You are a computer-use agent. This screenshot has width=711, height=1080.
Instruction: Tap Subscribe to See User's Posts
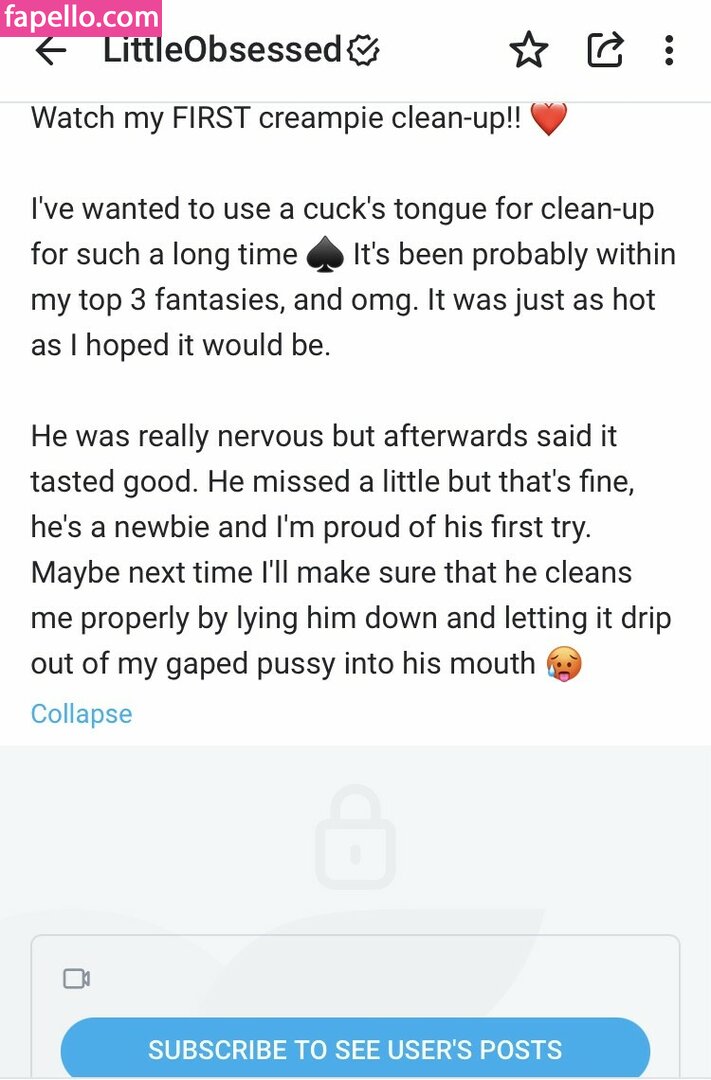[355, 1049]
